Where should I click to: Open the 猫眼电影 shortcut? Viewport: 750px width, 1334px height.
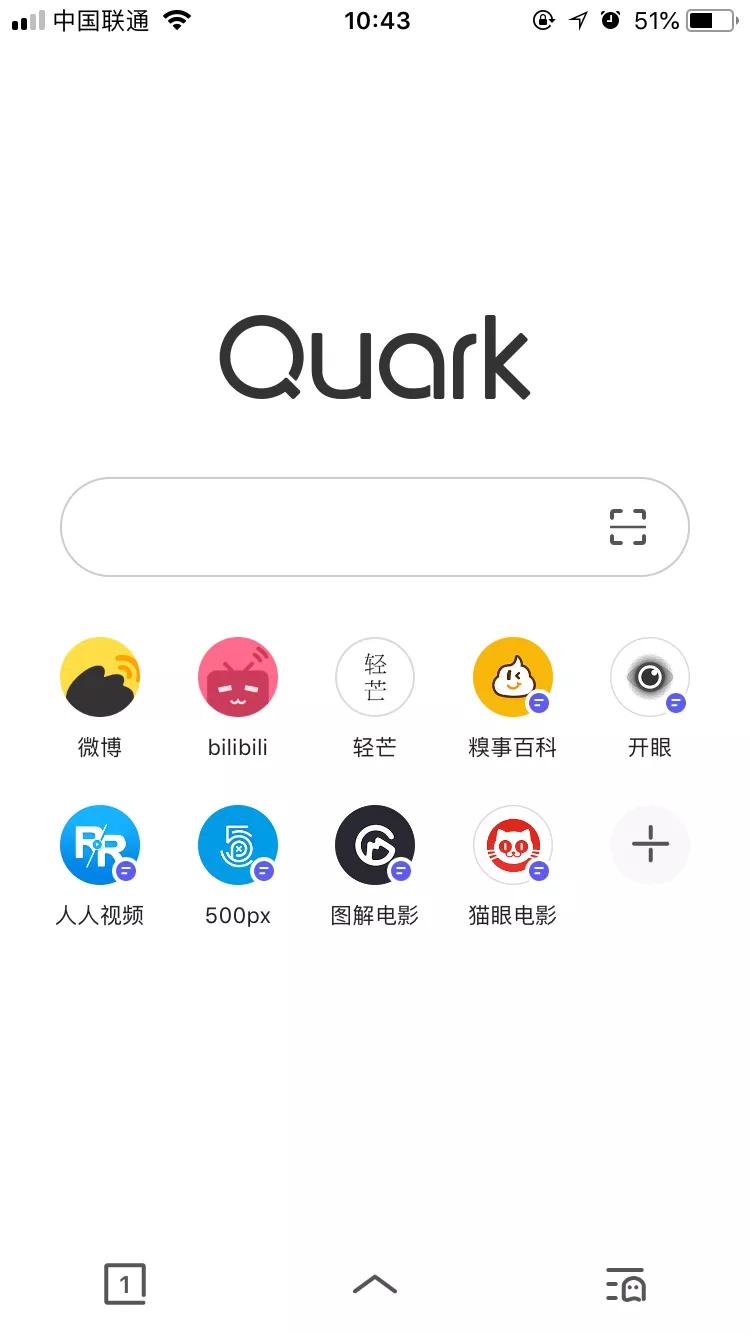(x=512, y=846)
